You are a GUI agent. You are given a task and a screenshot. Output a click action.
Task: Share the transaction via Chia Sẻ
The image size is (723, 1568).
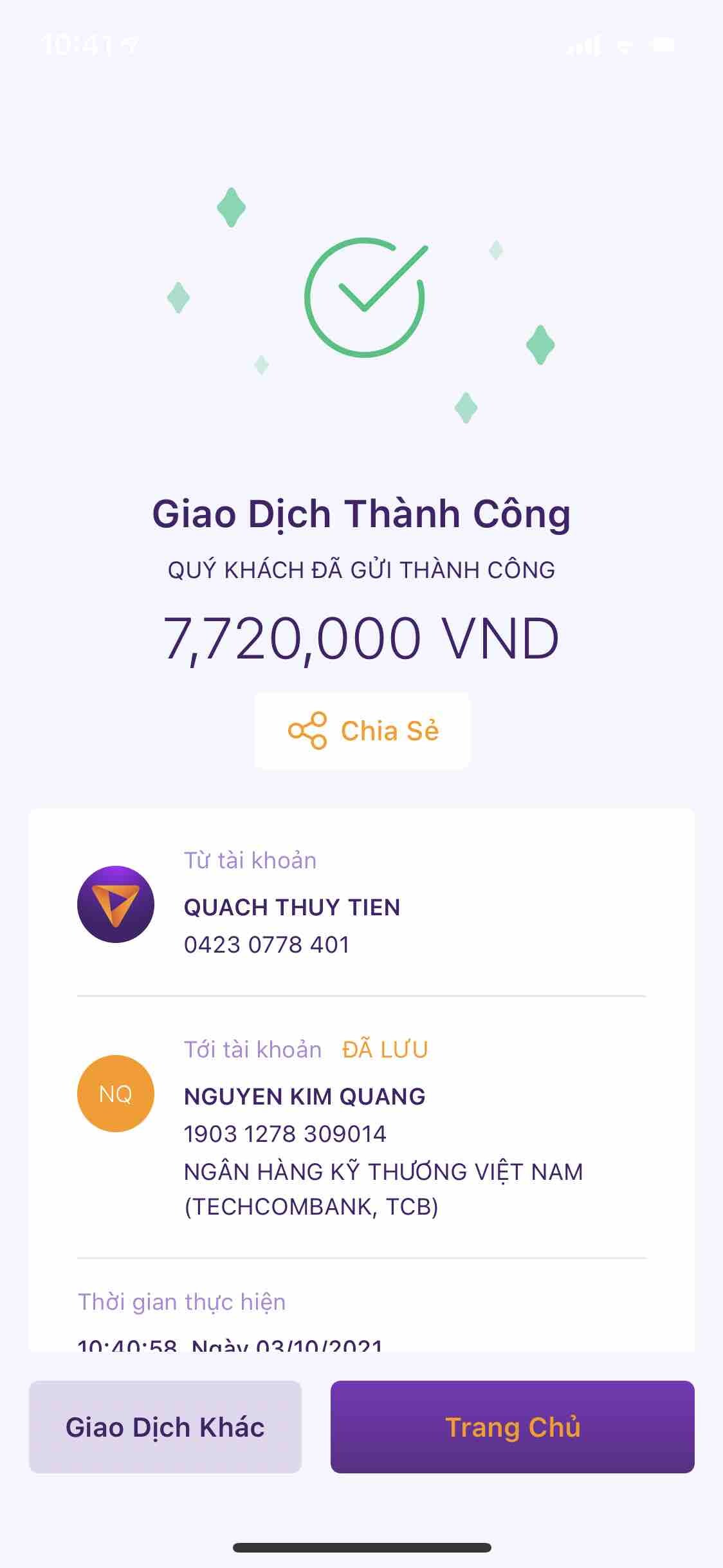tap(363, 731)
